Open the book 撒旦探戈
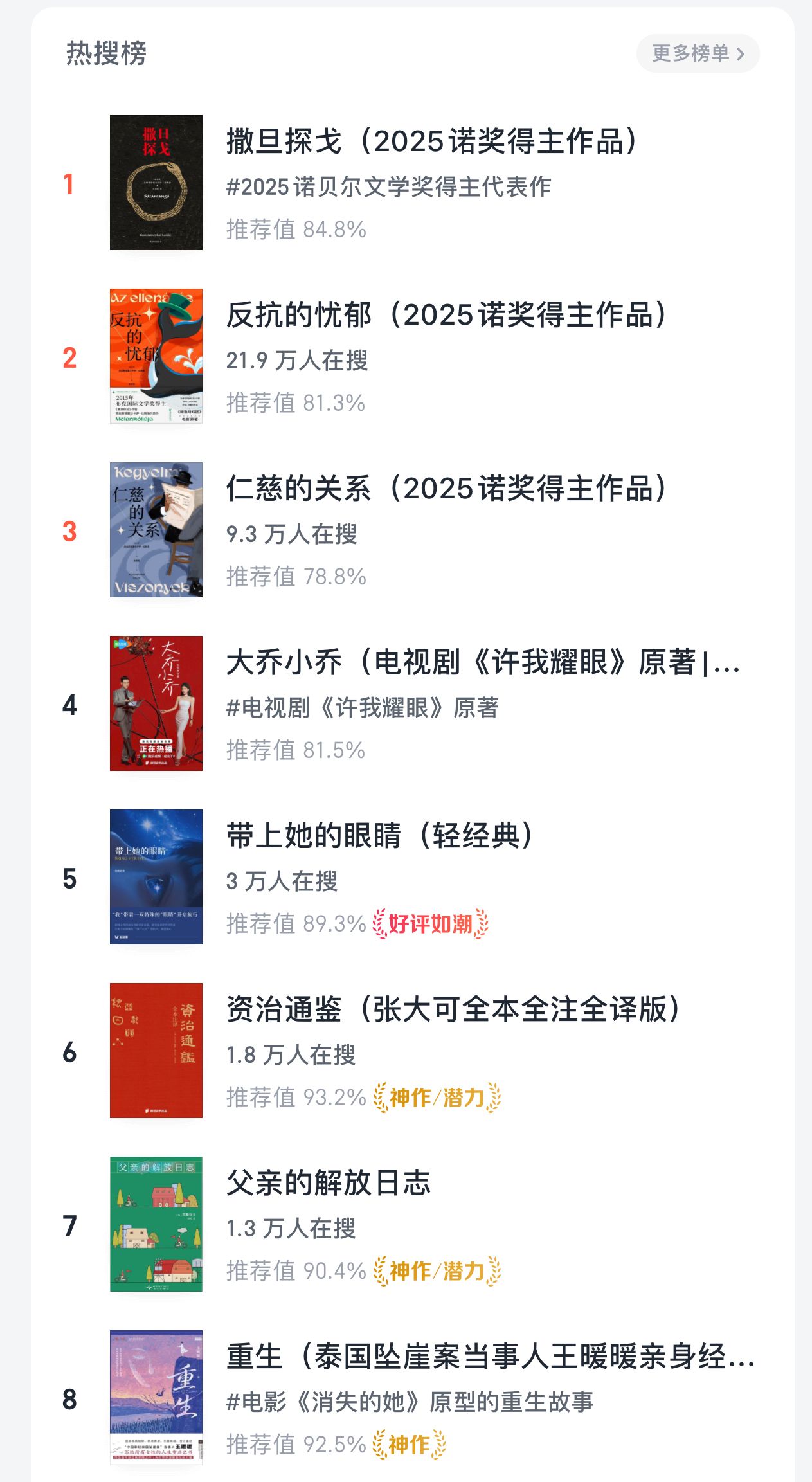The height and width of the screenshot is (1482, 812). pyautogui.click(x=431, y=141)
